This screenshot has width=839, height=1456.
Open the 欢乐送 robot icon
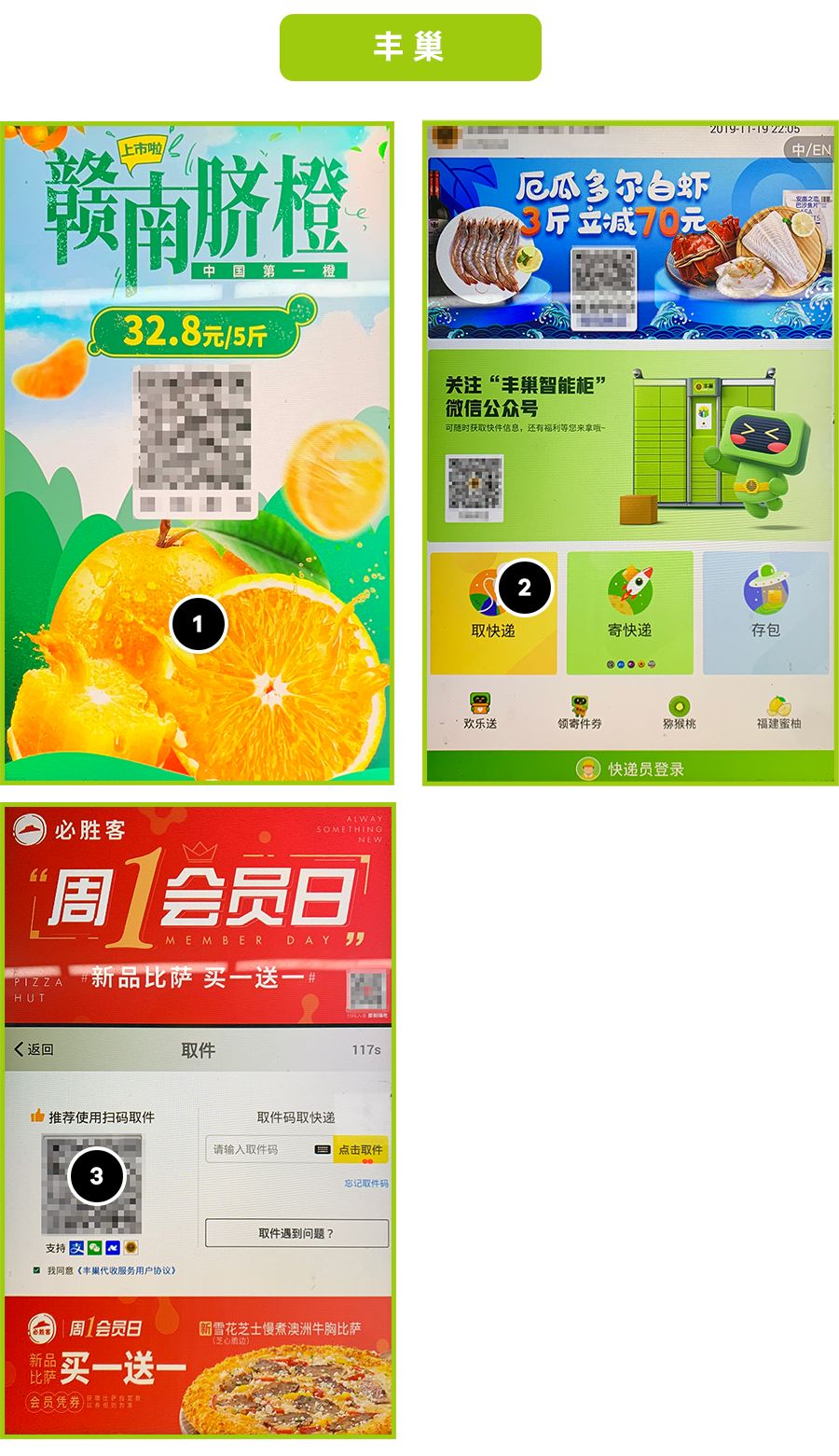pyautogui.click(x=478, y=700)
